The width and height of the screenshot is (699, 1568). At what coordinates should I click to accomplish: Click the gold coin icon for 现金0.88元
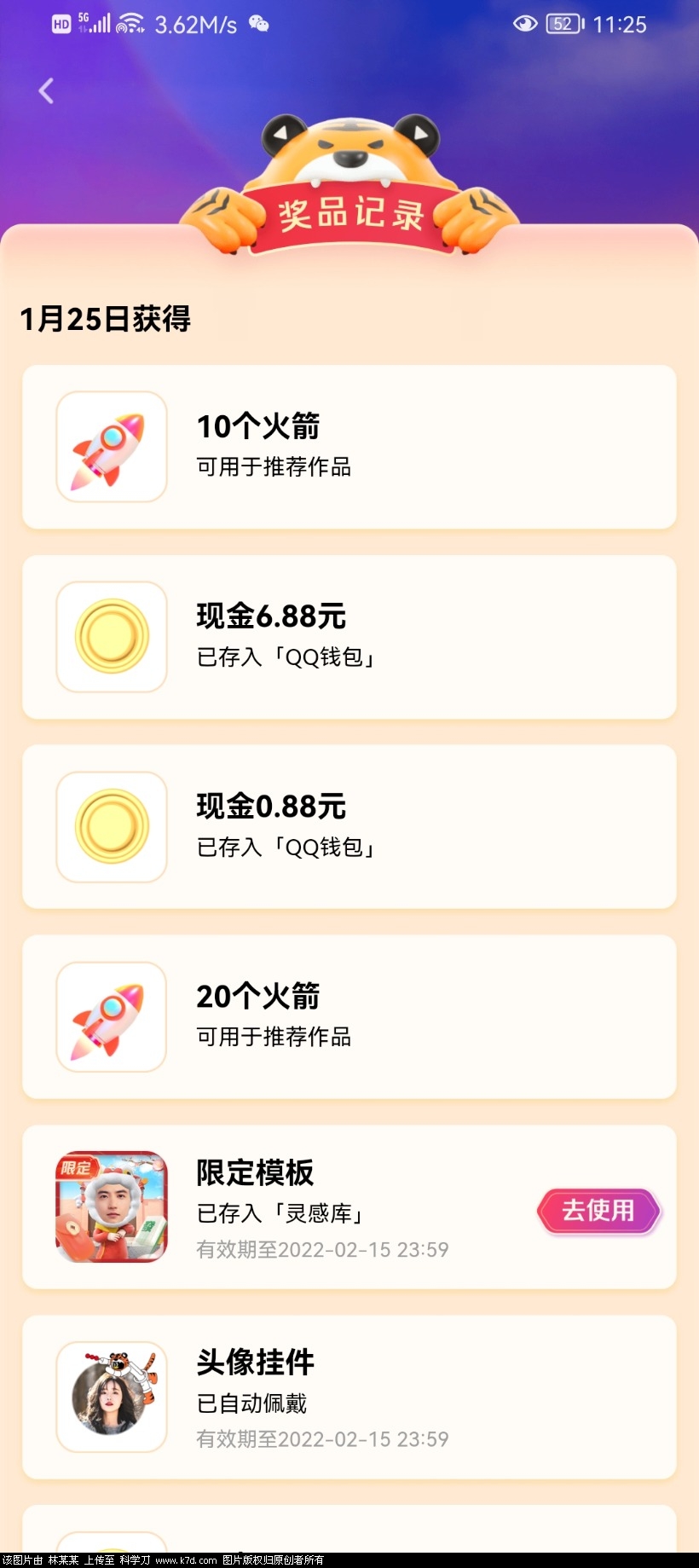(x=111, y=827)
